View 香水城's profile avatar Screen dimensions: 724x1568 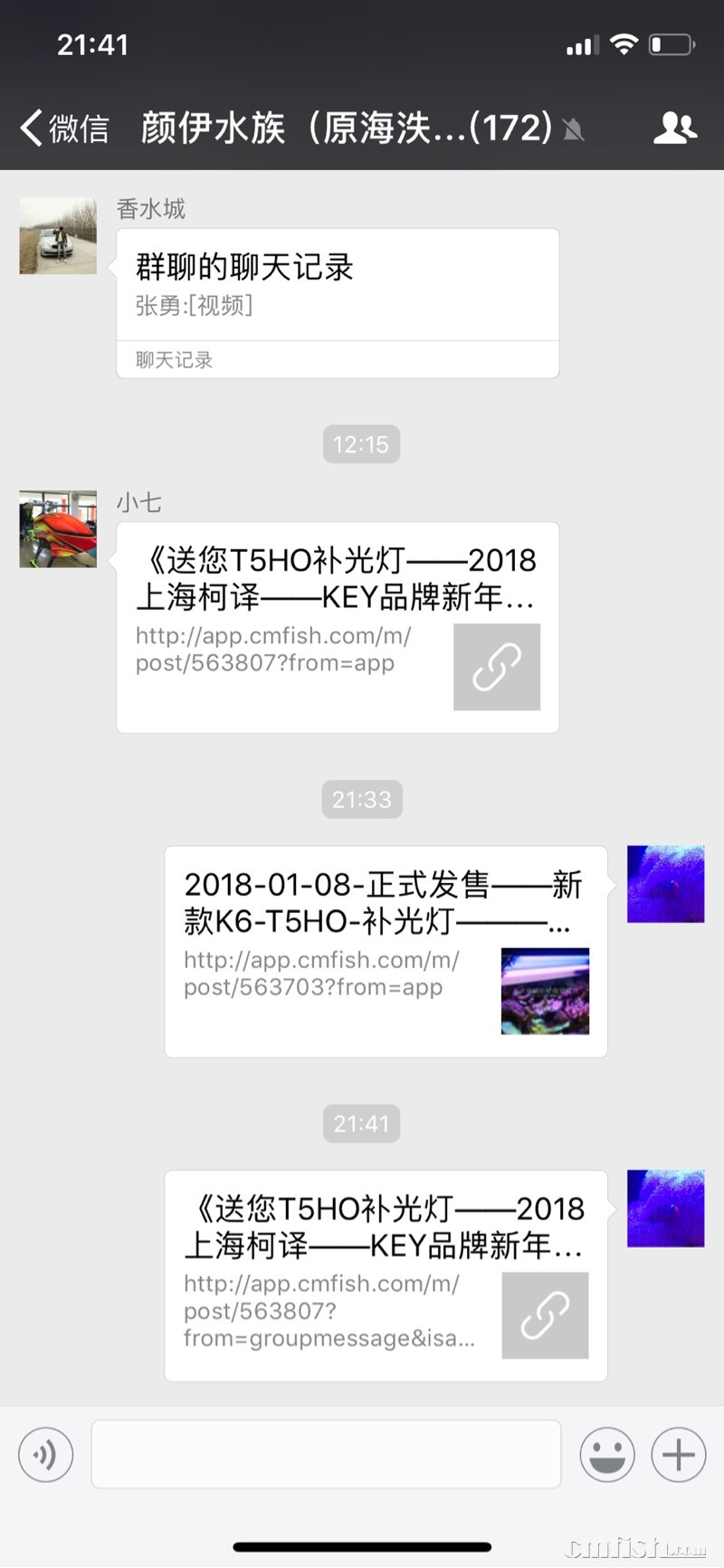click(x=58, y=235)
